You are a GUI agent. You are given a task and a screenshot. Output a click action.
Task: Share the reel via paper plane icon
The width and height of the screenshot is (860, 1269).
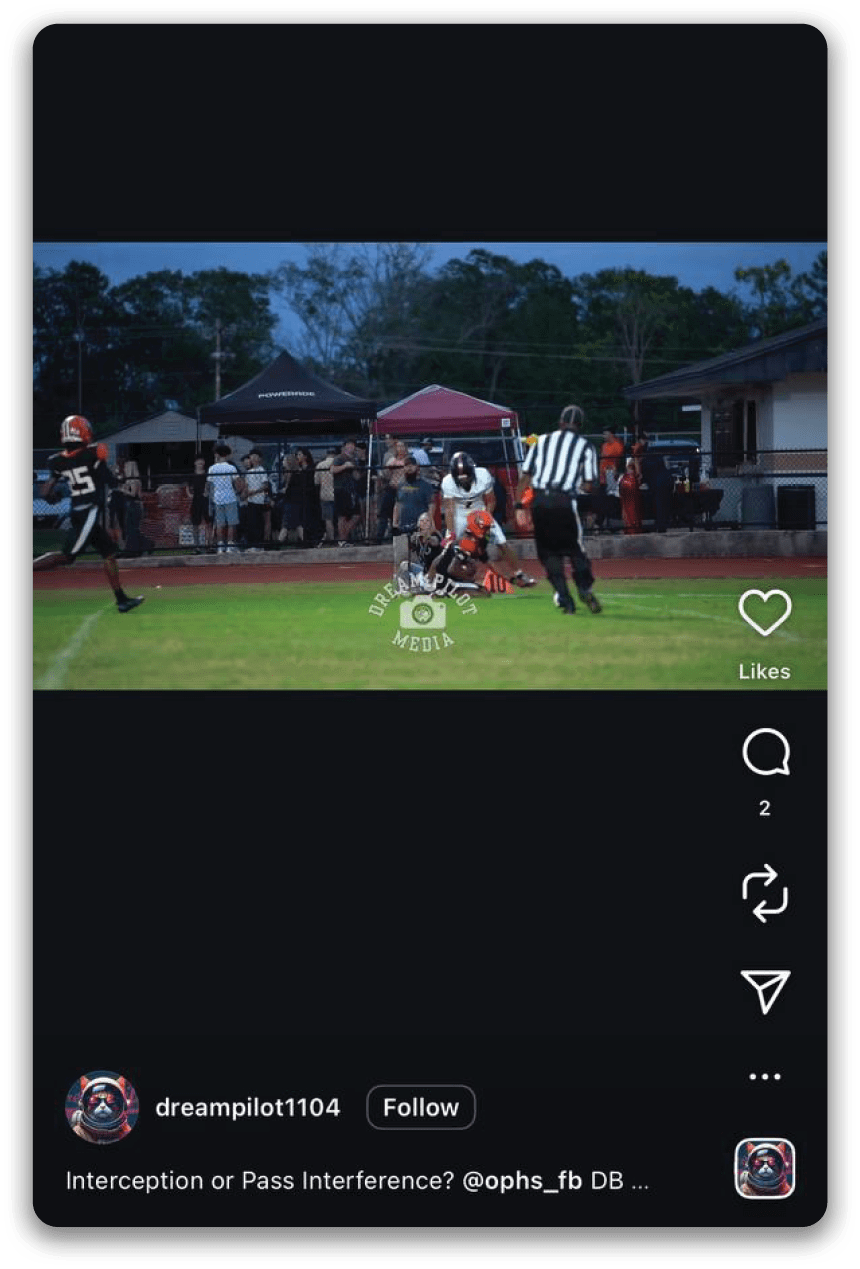tap(765, 990)
